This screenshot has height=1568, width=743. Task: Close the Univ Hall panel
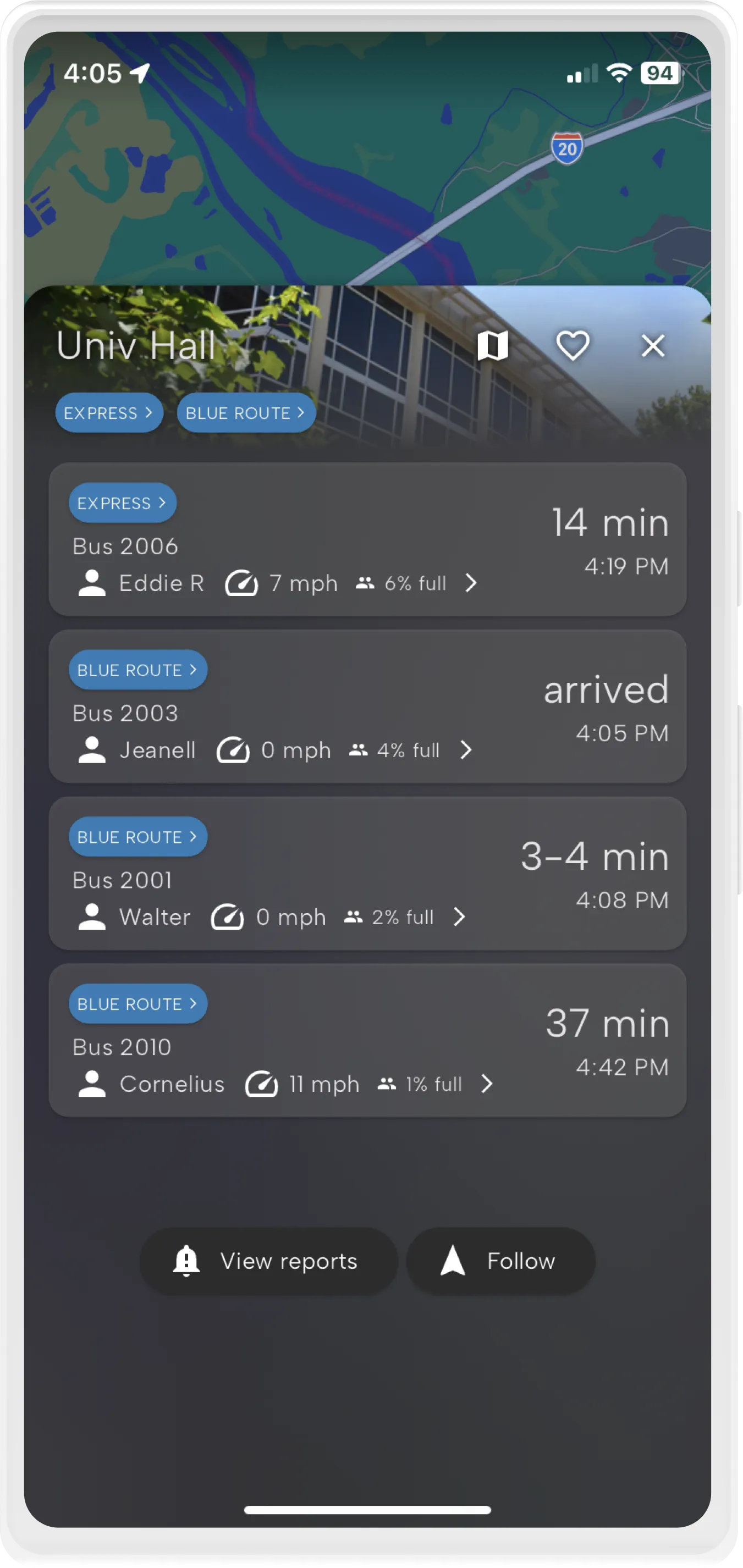click(x=653, y=346)
